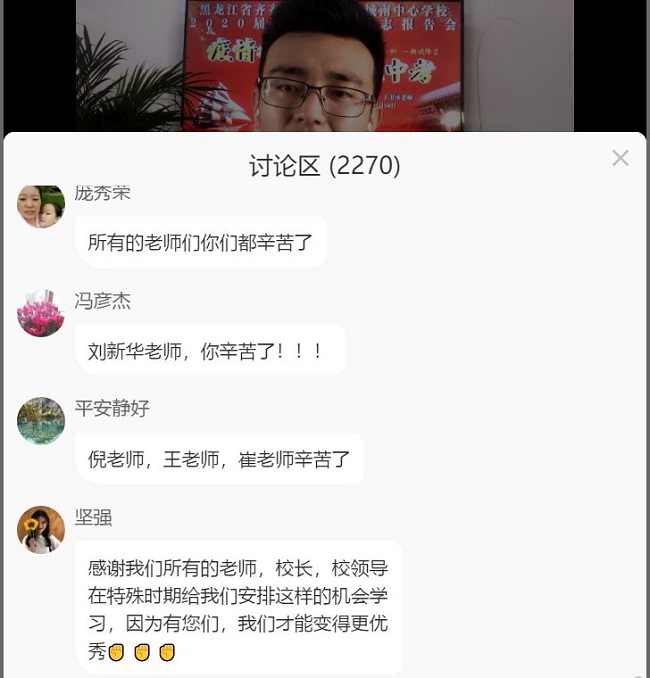The image size is (650, 678).
Task: Close the discussion panel
Action: coord(620,158)
